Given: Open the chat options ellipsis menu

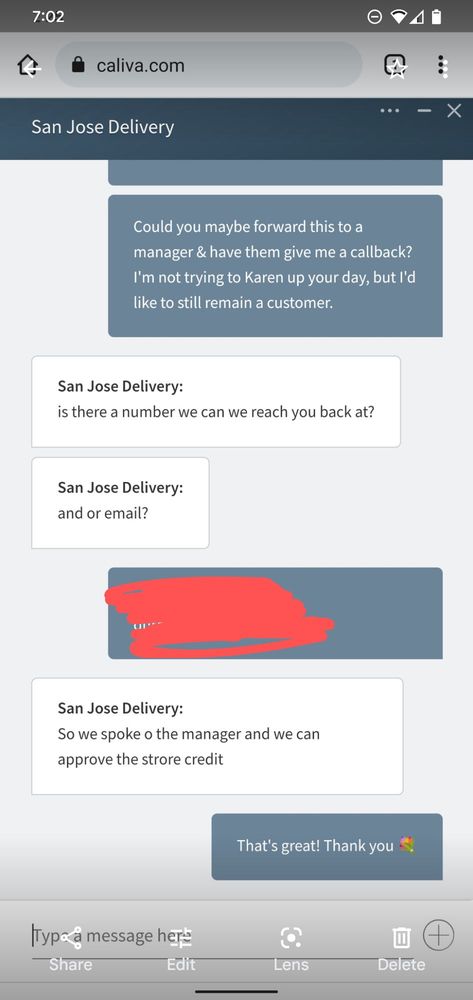Looking at the screenshot, I should click(x=389, y=111).
